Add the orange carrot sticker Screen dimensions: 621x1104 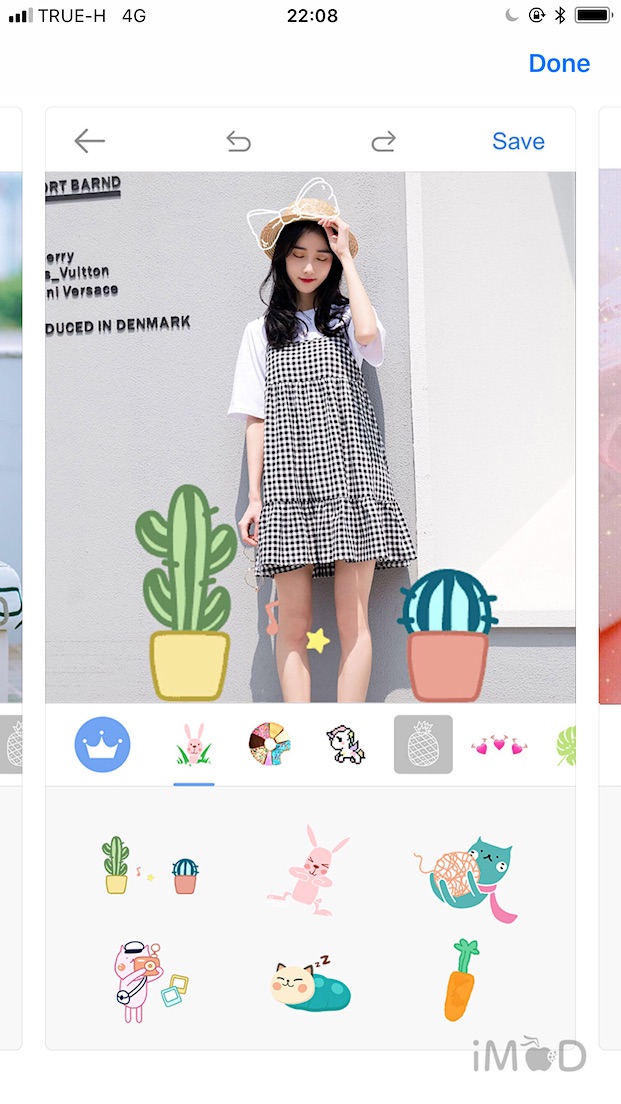tap(461, 980)
